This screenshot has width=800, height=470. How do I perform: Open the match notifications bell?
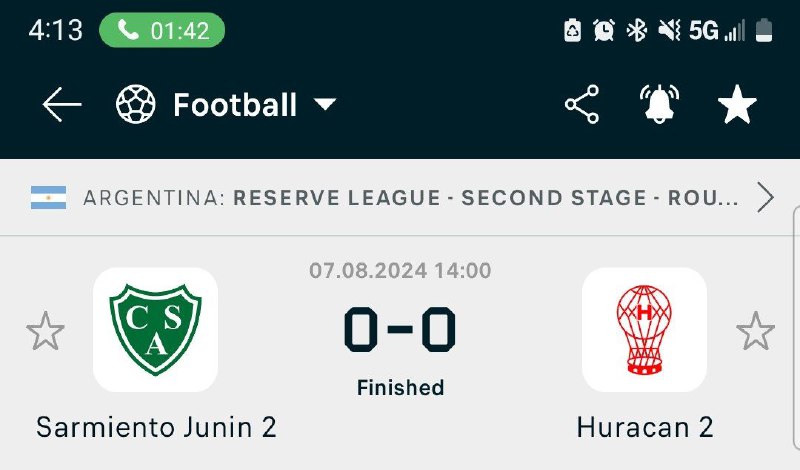tap(659, 104)
